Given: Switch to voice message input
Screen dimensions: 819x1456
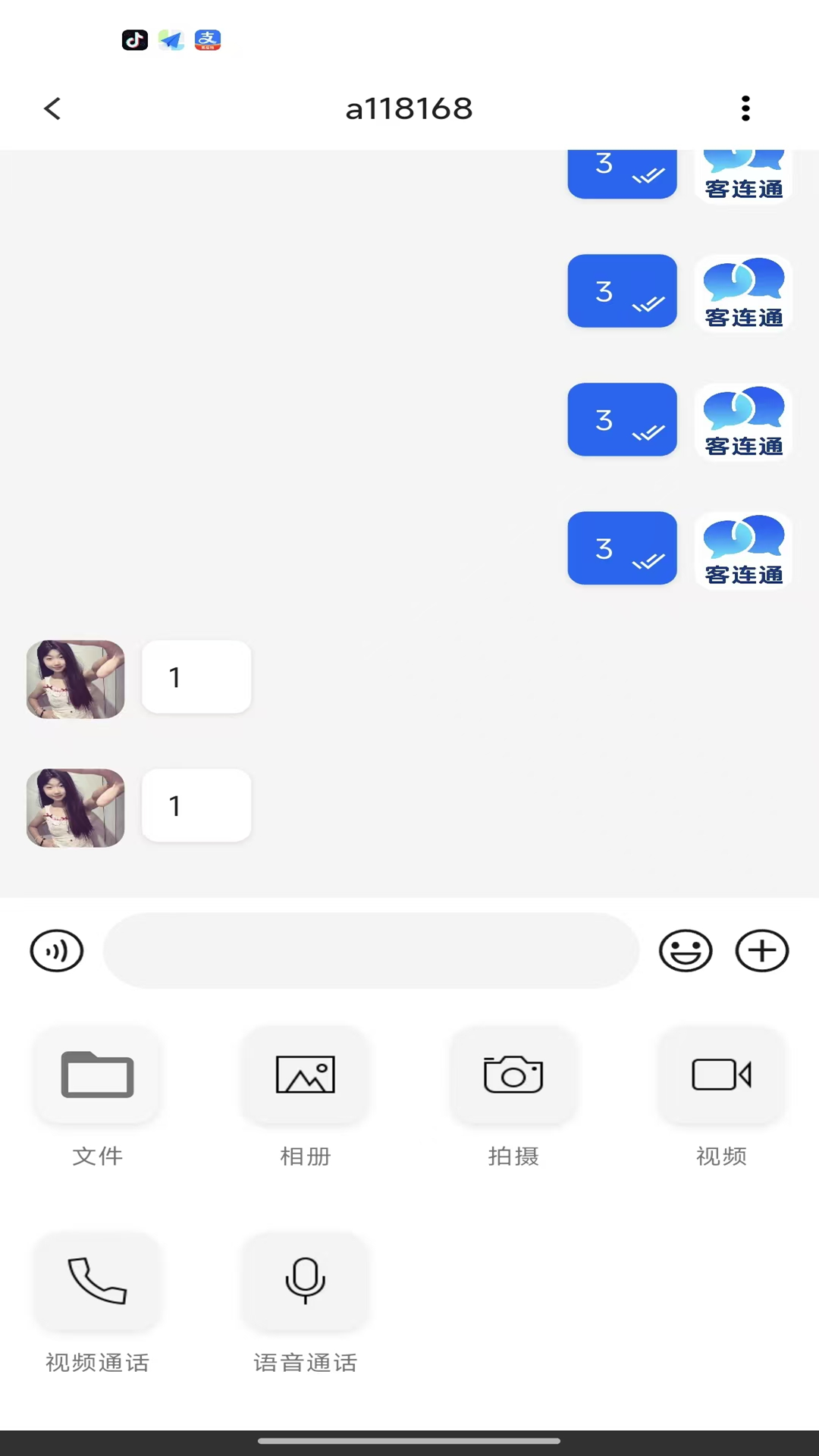Looking at the screenshot, I should pos(57,950).
